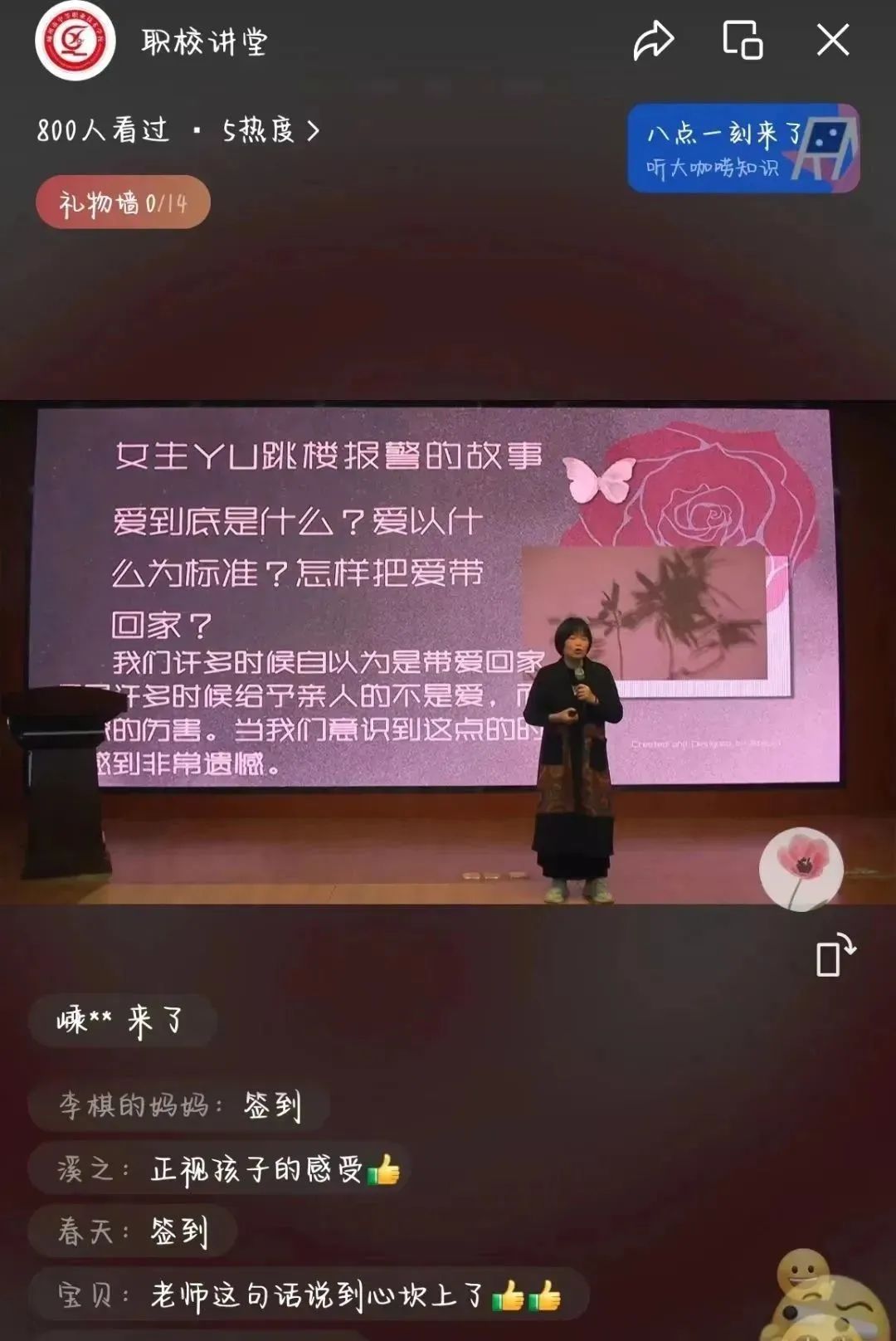Minimize stream to floating window
The height and width of the screenshot is (1341, 896).
tap(743, 40)
